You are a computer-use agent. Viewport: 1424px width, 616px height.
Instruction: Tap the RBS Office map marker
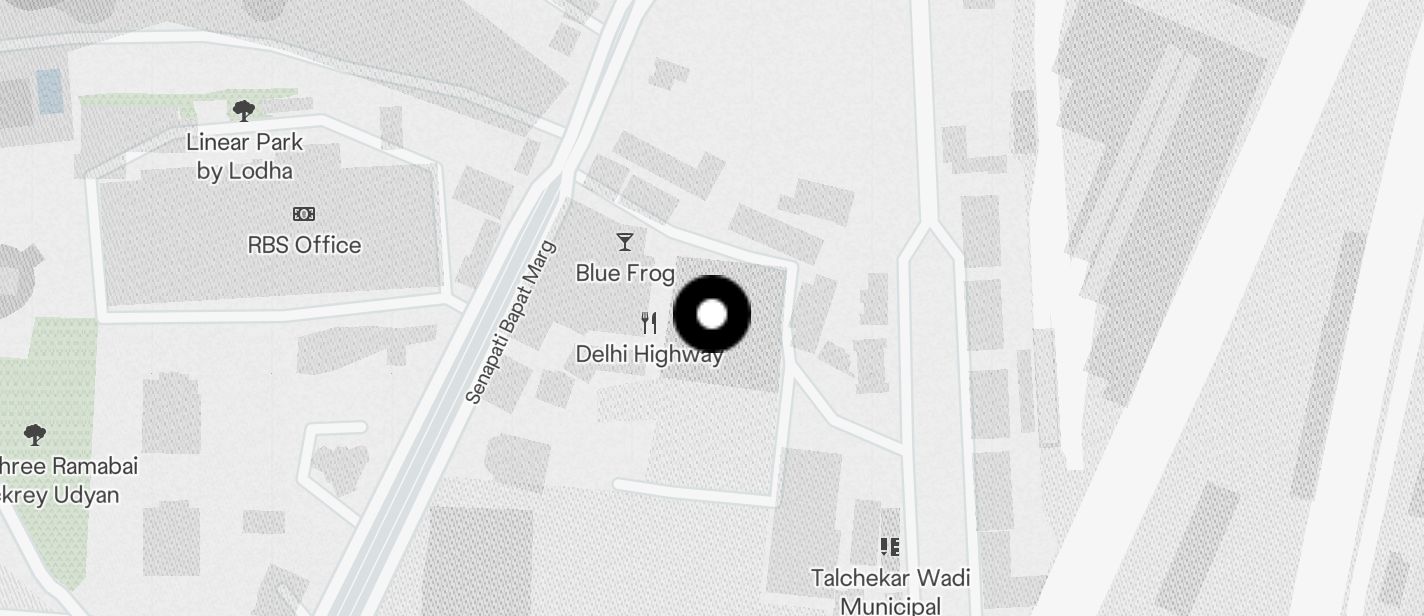[x=303, y=214]
